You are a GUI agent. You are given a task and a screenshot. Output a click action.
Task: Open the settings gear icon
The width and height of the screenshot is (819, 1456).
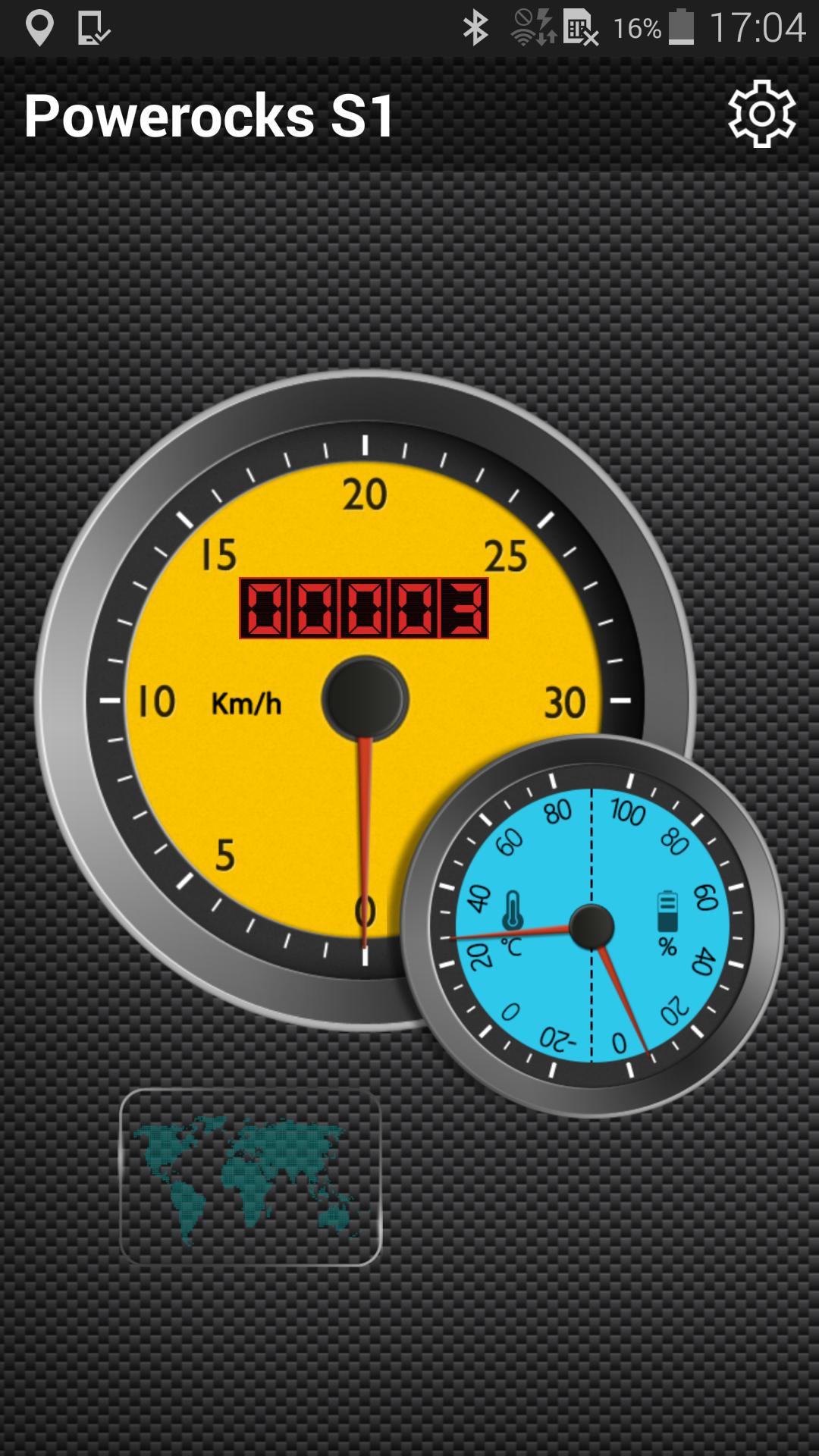coord(761,115)
